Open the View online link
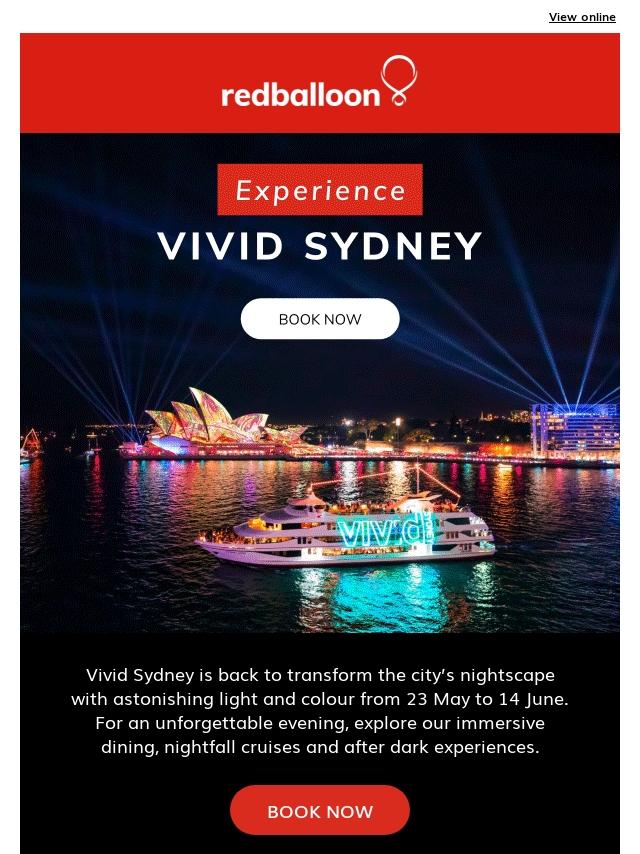 click(x=581, y=17)
